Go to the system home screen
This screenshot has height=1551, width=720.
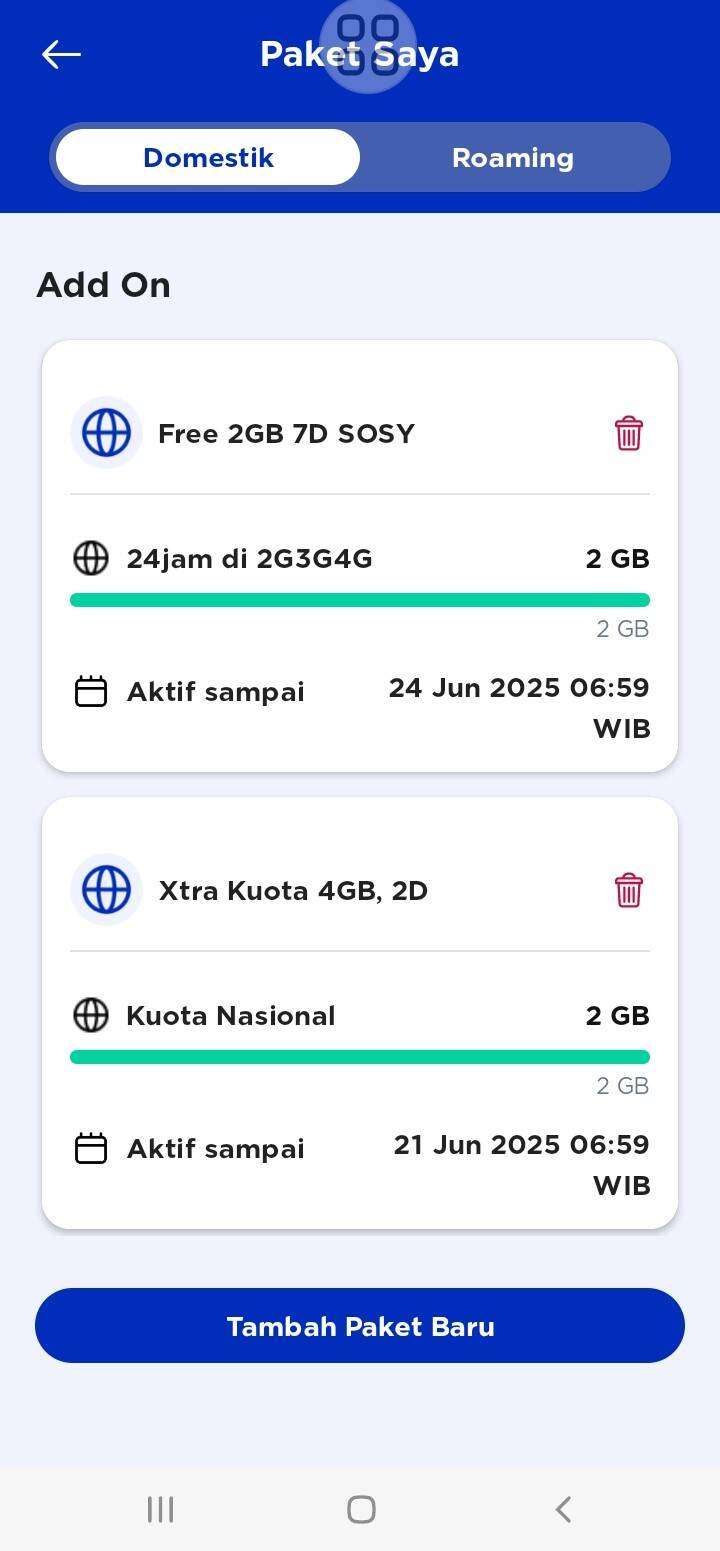pyautogui.click(x=361, y=1509)
